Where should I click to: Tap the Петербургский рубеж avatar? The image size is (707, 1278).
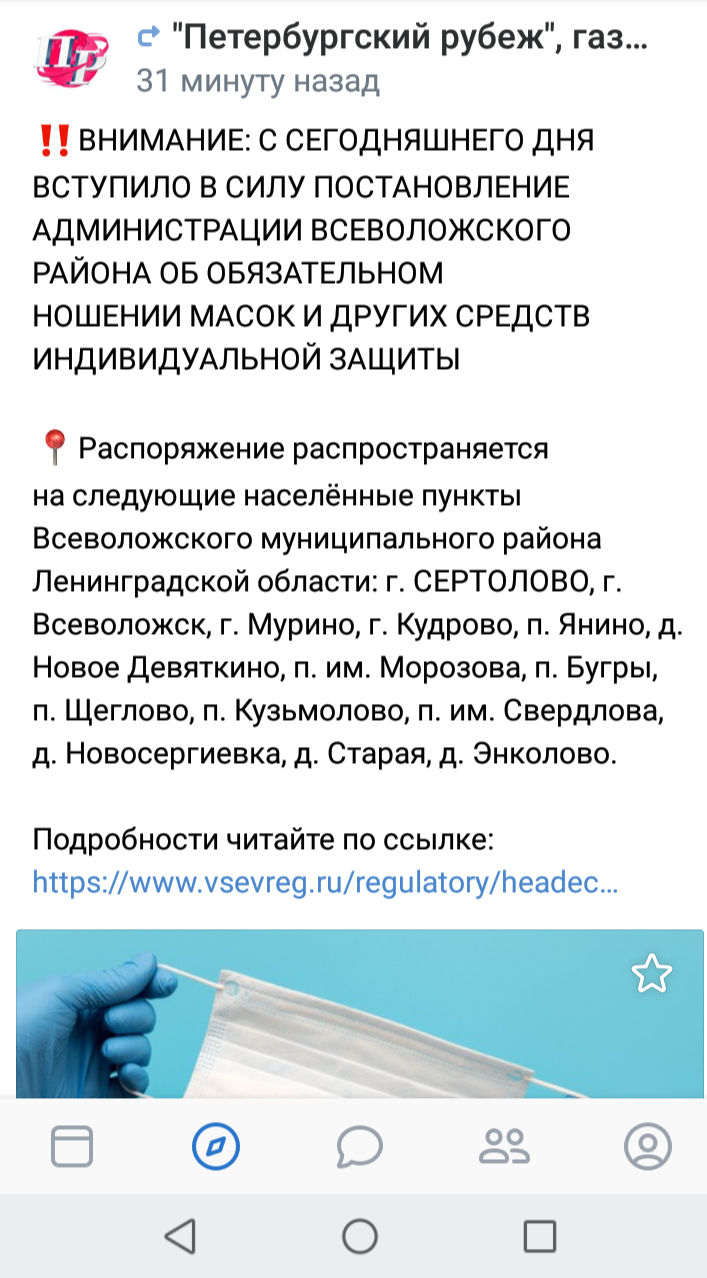point(69,60)
